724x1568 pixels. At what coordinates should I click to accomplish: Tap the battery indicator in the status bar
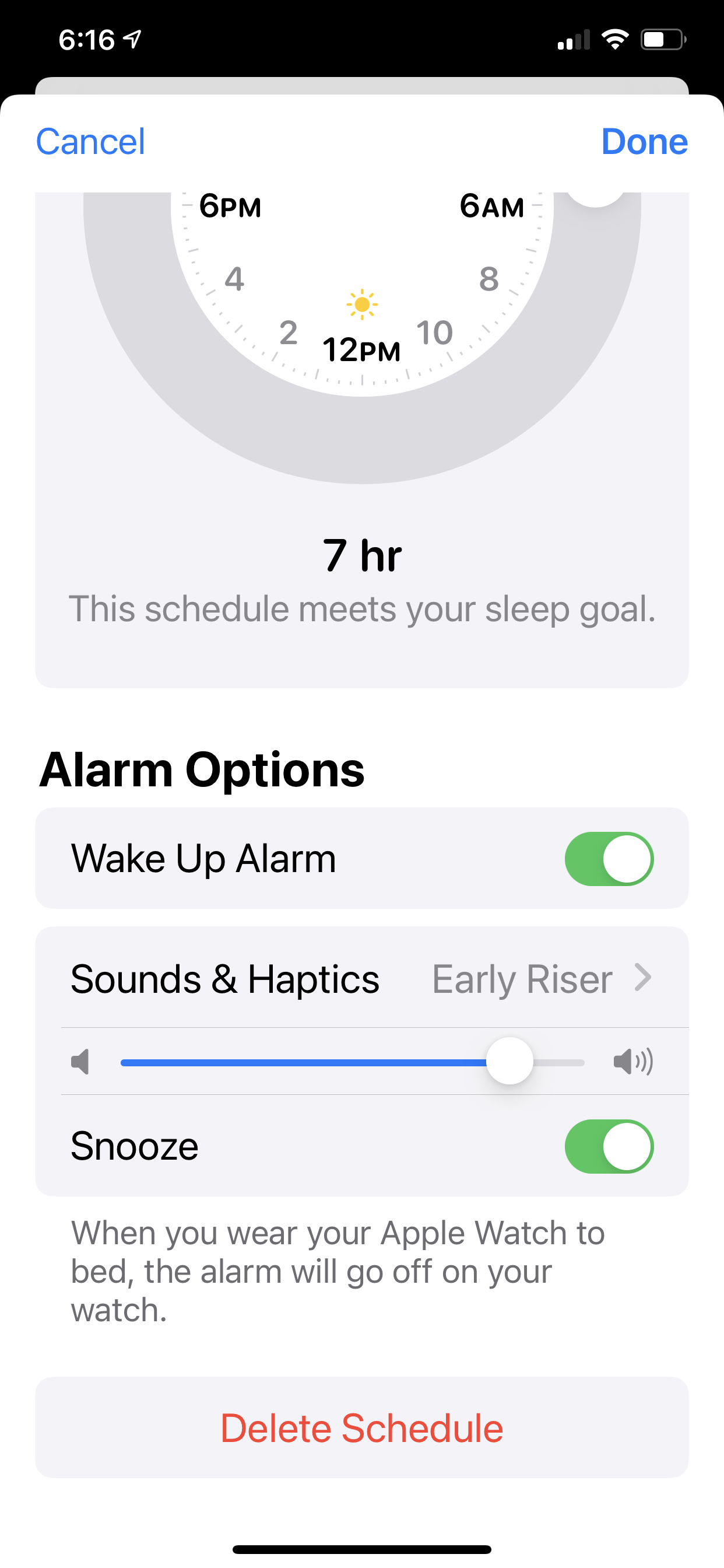click(662, 39)
